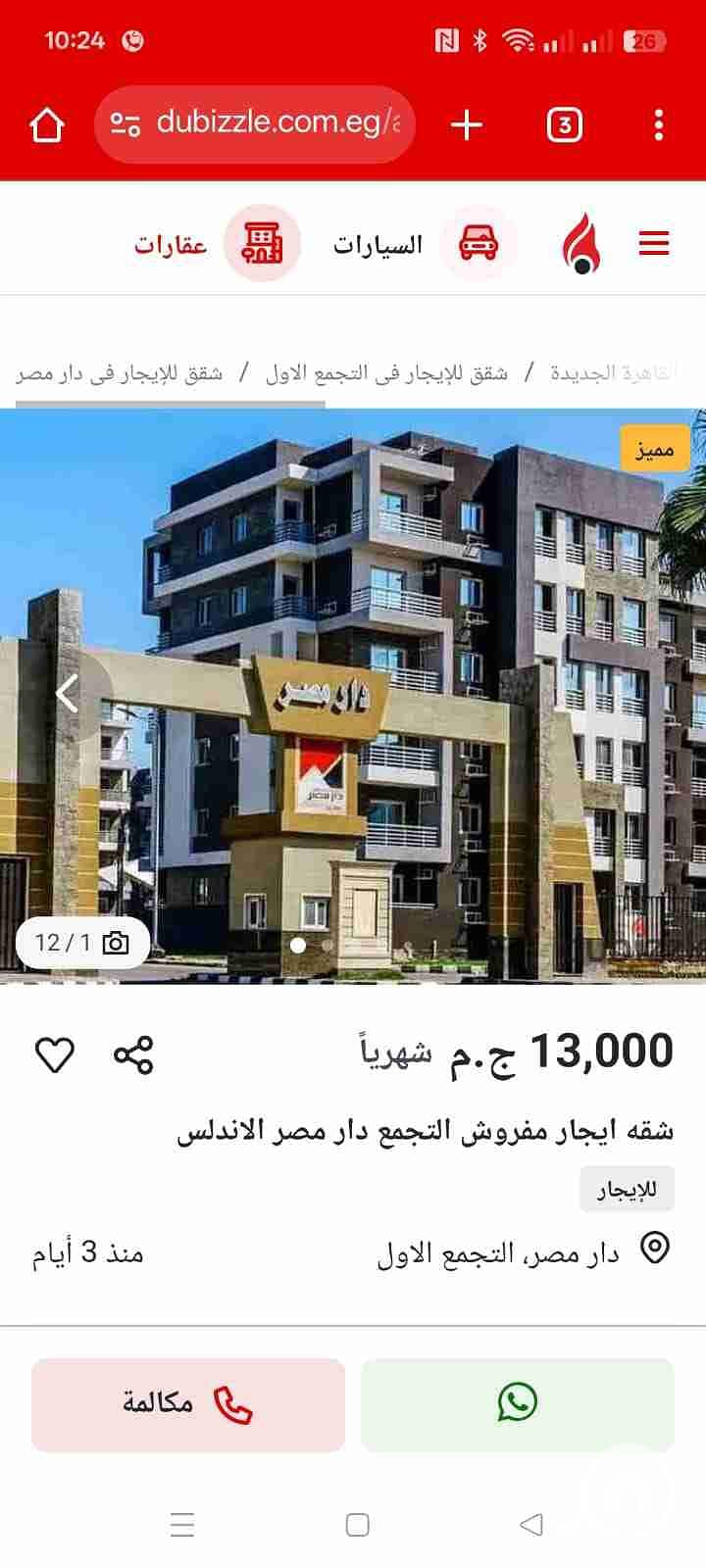Image resolution: width=706 pixels, height=1568 pixels.
Task: Call the seller with مكالمة button
Action: [188, 1403]
